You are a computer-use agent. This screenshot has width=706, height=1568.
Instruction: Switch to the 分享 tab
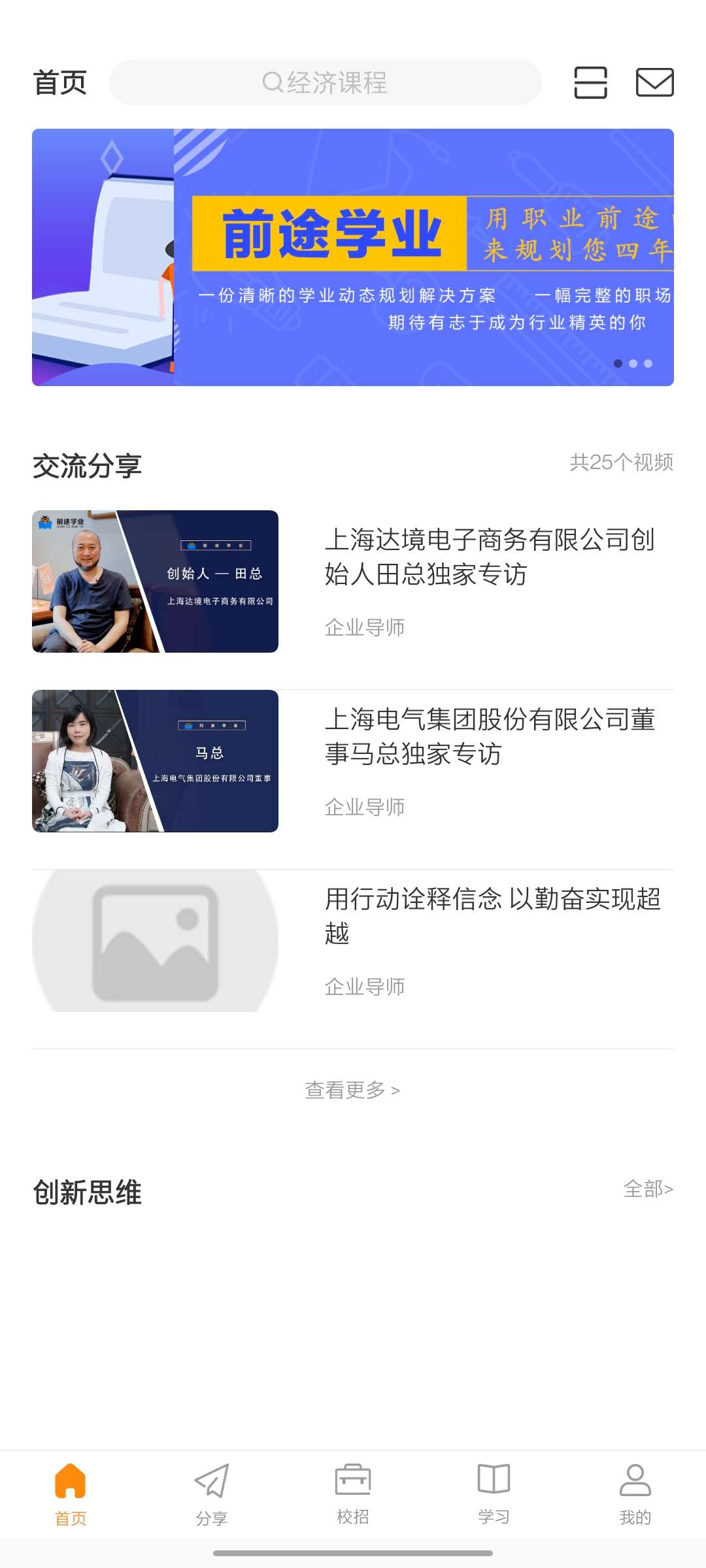point(212,1493)
